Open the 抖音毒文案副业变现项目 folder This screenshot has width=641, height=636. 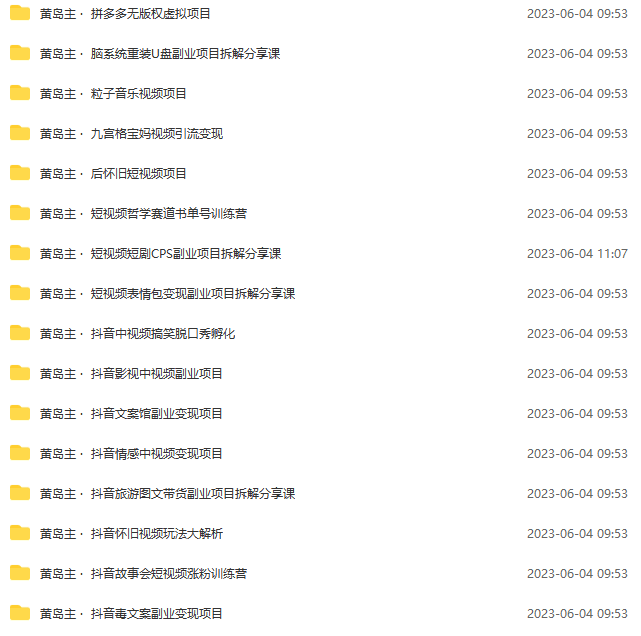point(131,614)
